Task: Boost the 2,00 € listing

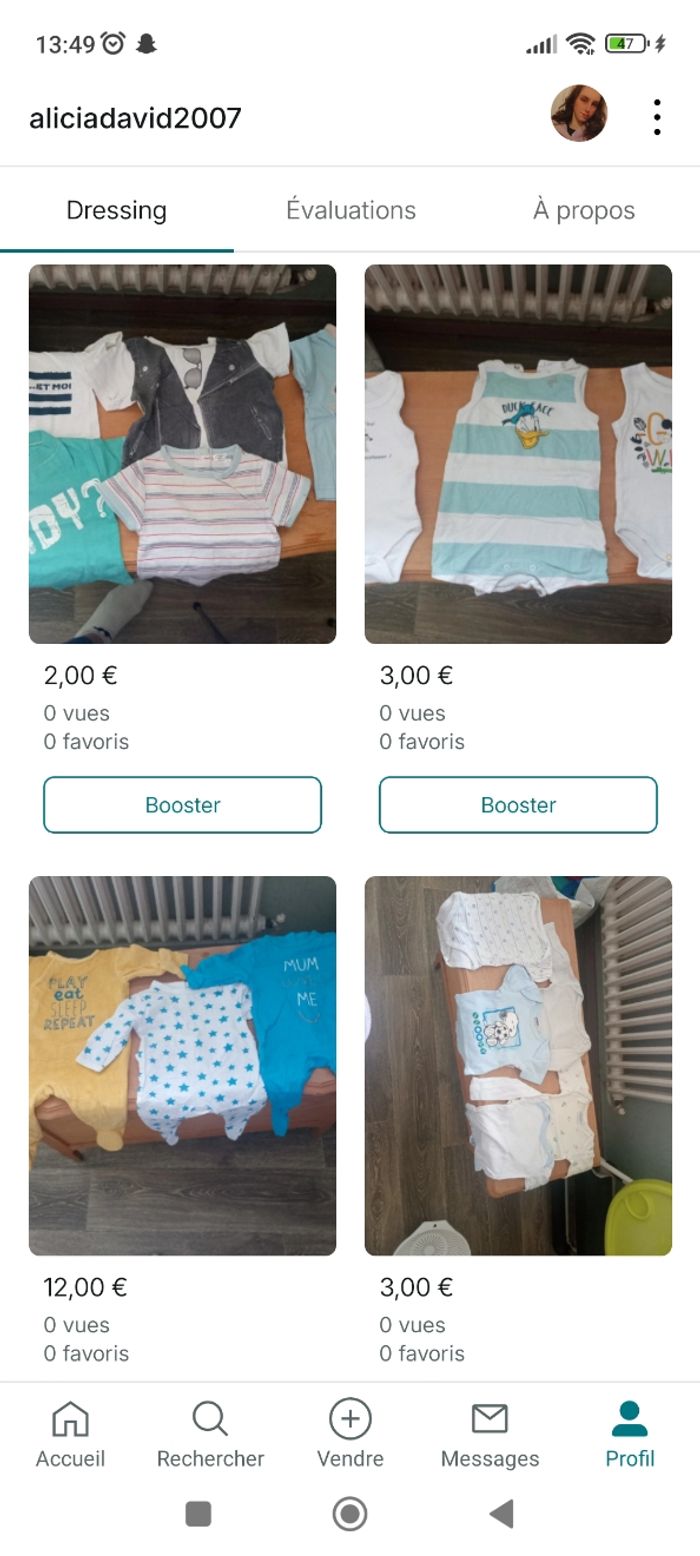Action: (x=182, y=805)
